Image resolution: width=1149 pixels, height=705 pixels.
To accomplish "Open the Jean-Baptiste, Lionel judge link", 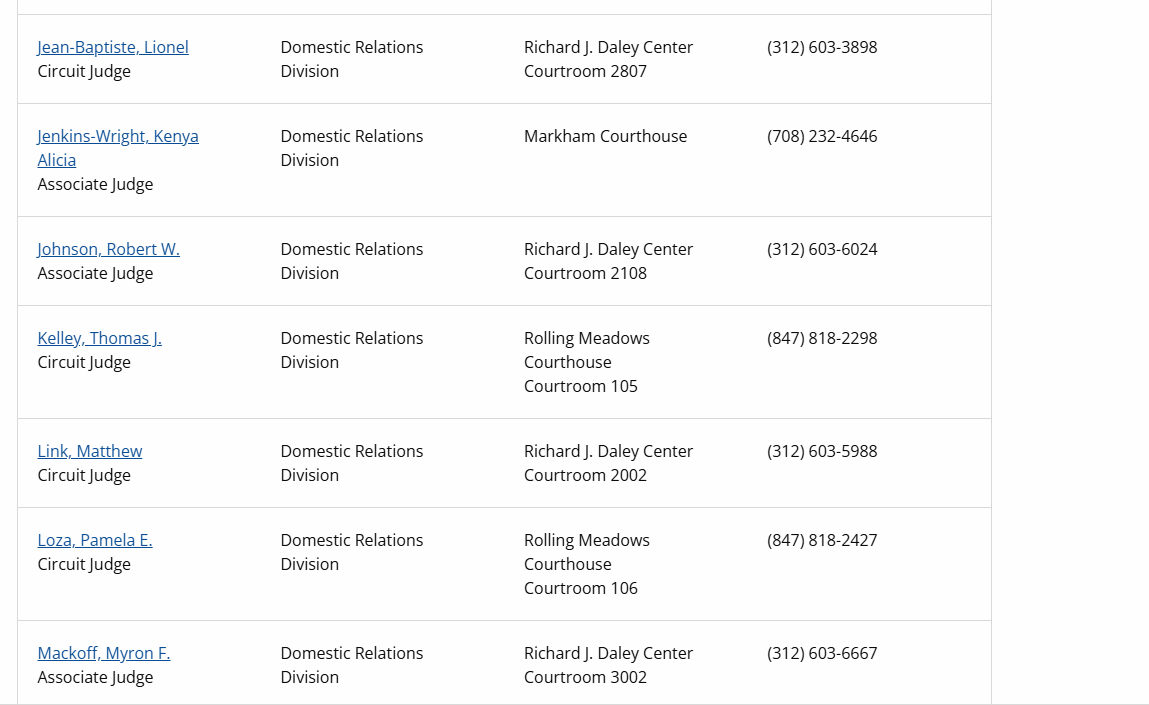I will tap(113, 47).
